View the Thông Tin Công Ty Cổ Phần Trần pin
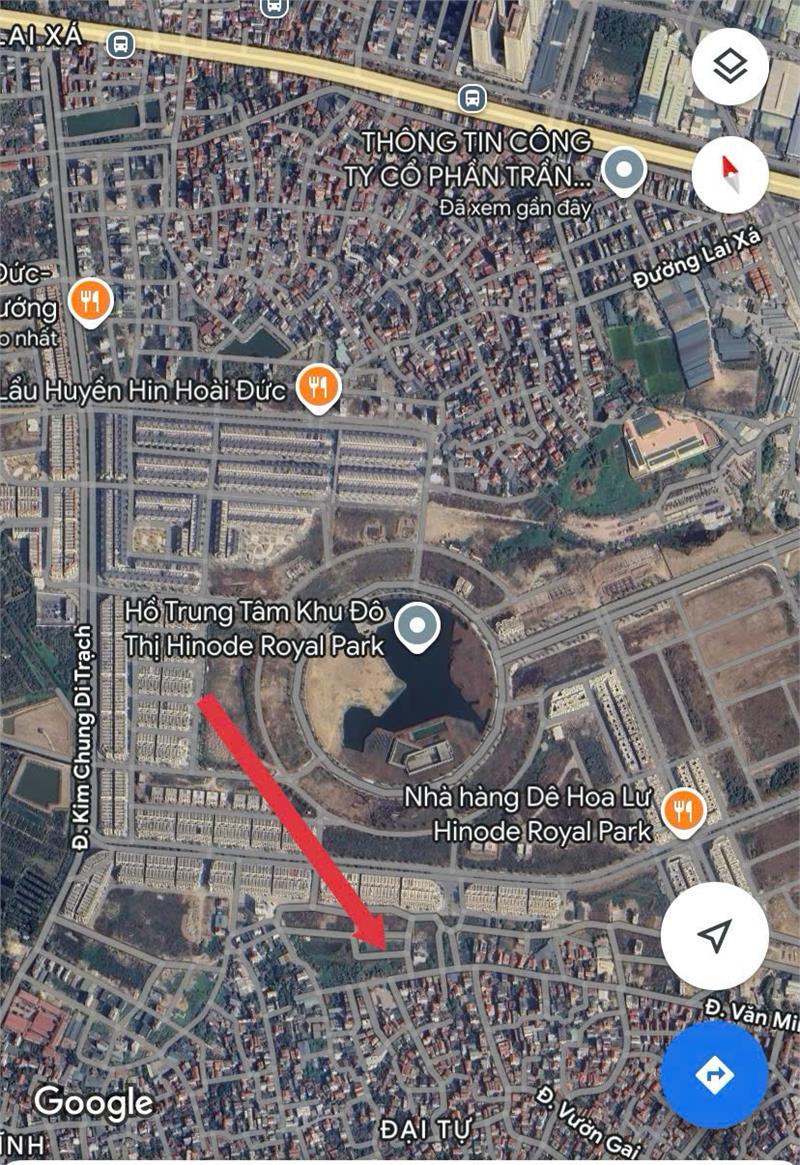 pos(624,170)
